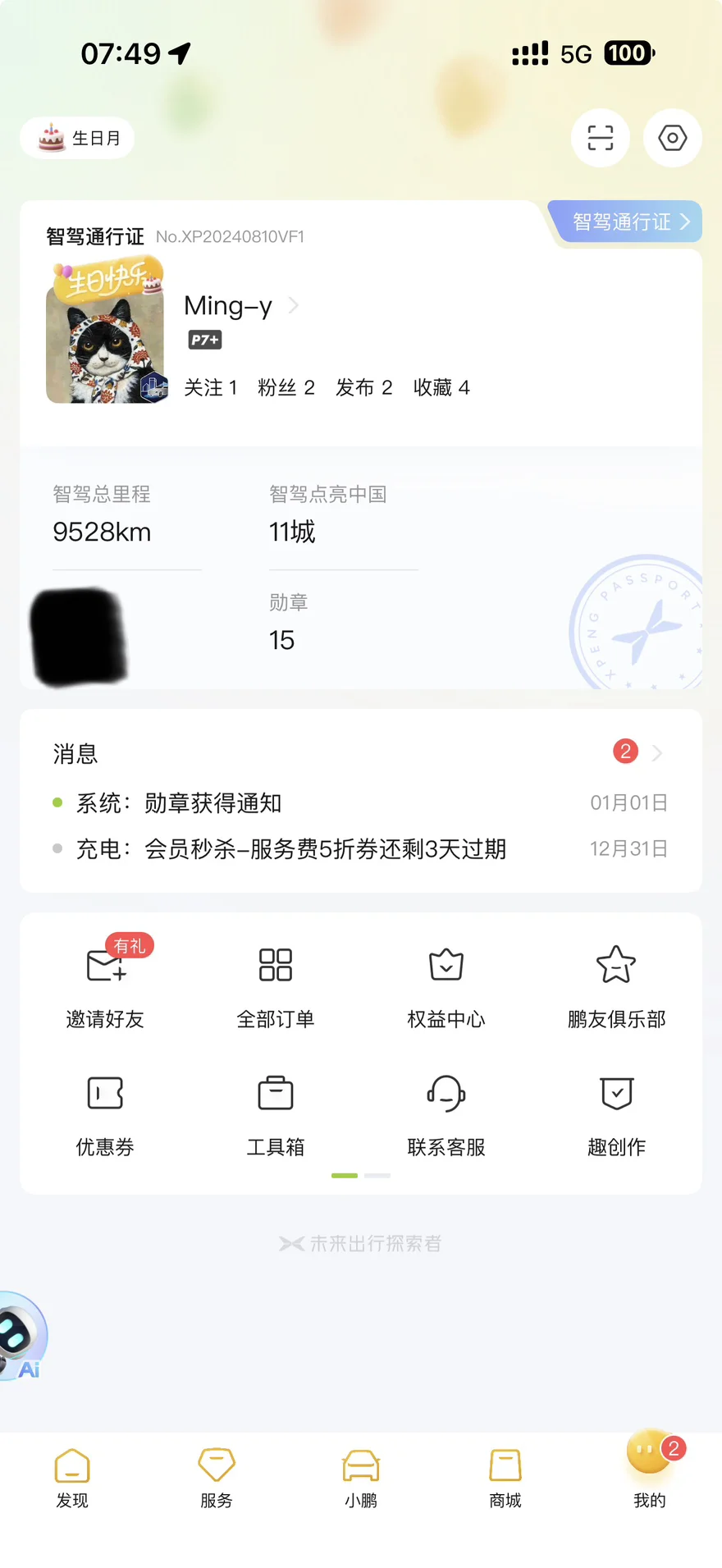
Task: Contact support via 联系客服
Action: pos(446,1110)
